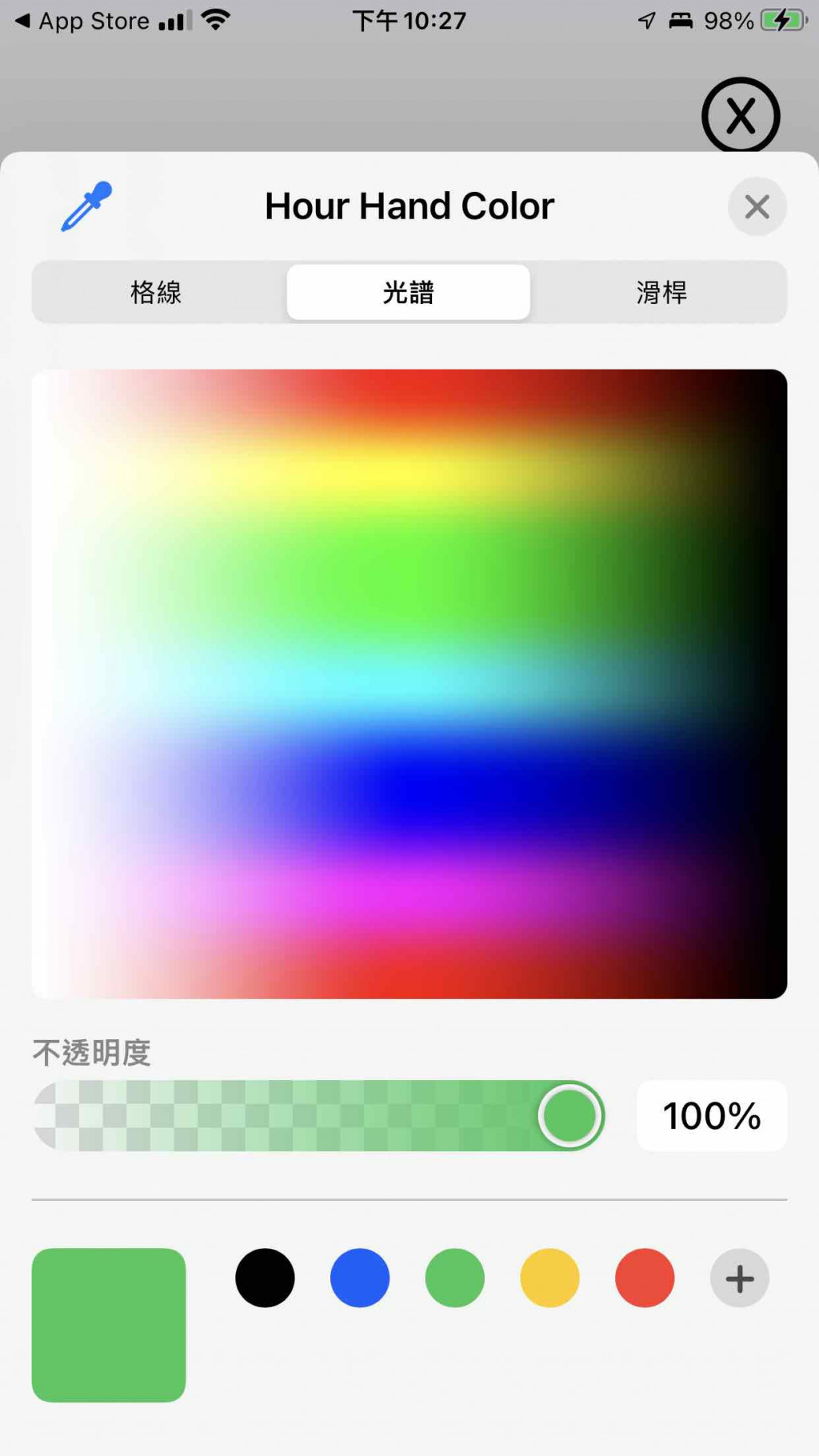The height and width of the screenshot is (1456, 819).
Task: Choose the blue saved color swatch
Action: pos(360,1278)
